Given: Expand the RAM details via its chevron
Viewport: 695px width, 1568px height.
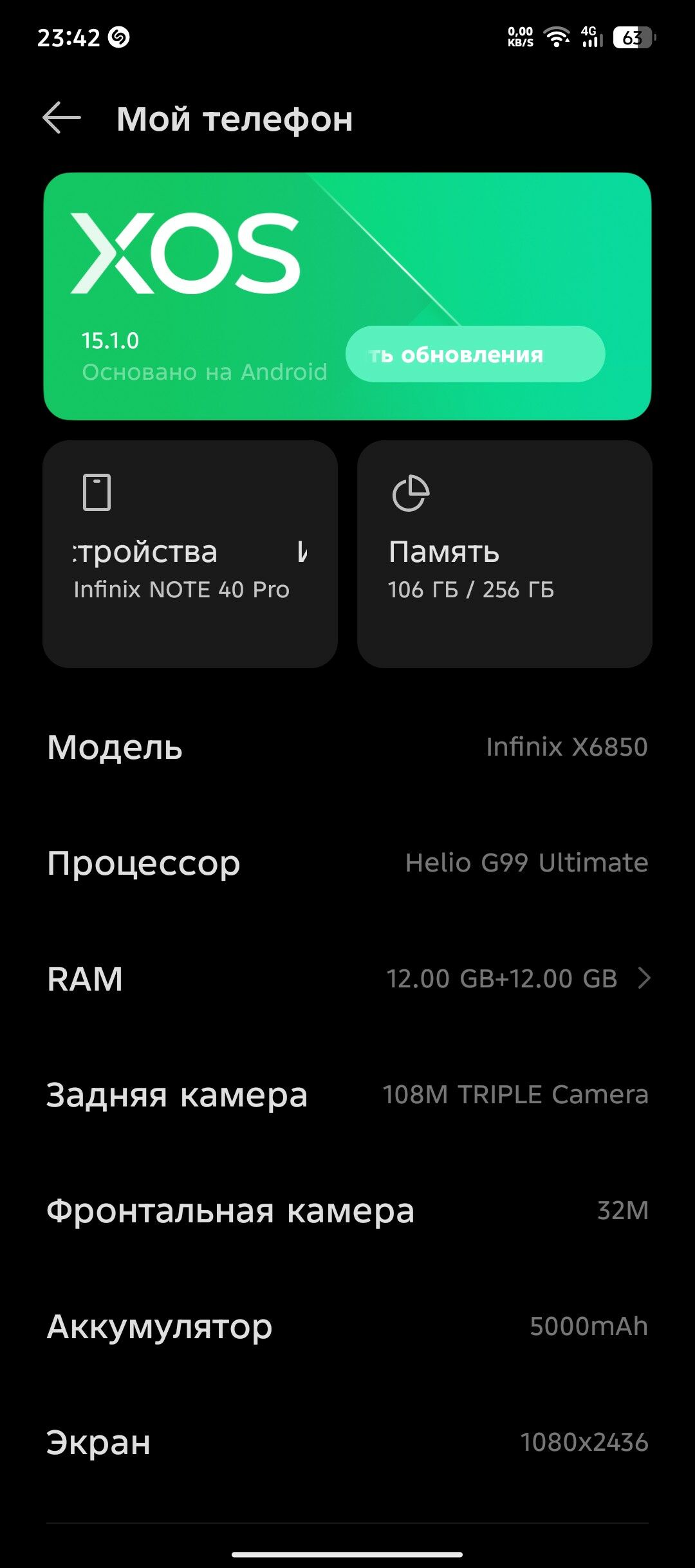Looking at the screenshot, I should pos(644,978).
